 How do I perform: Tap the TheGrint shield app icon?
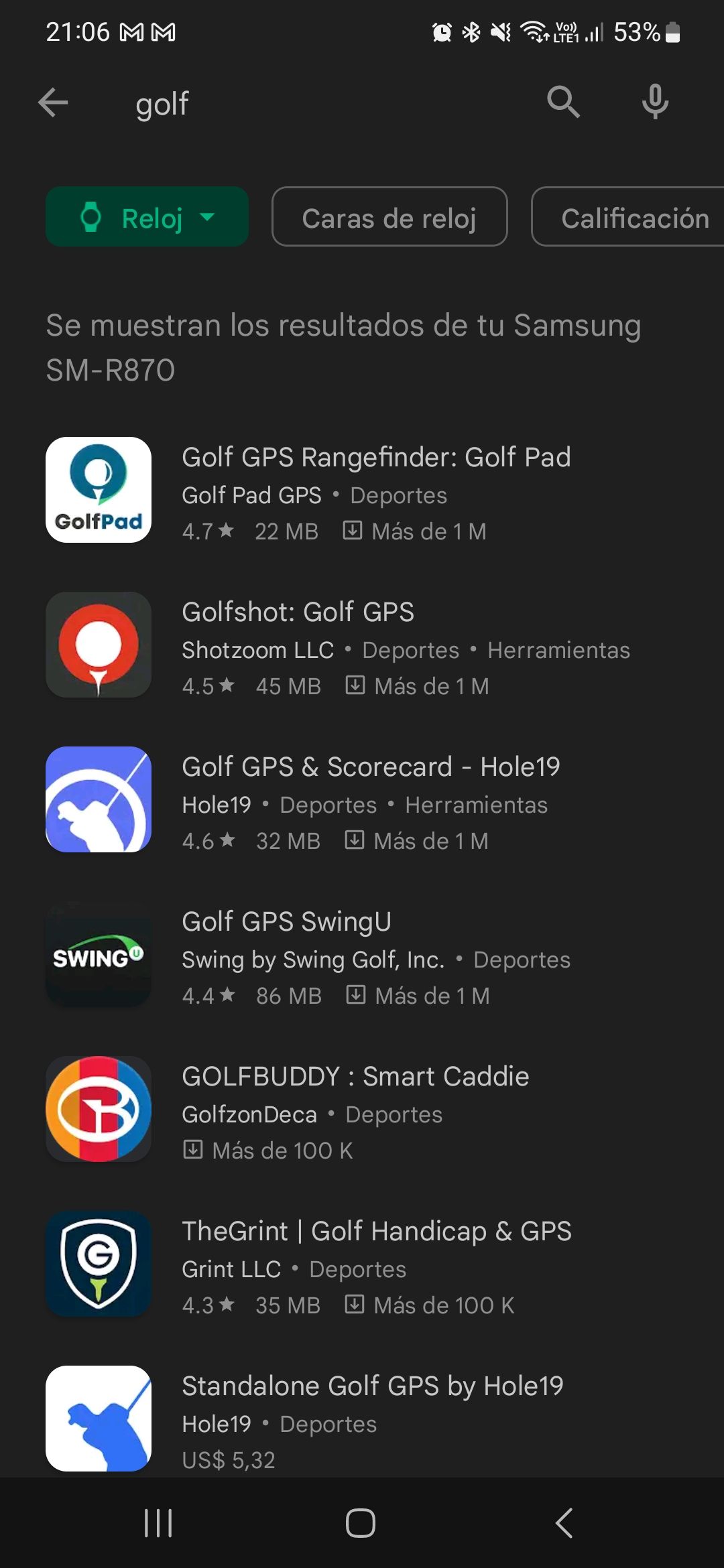point(98,1264)
